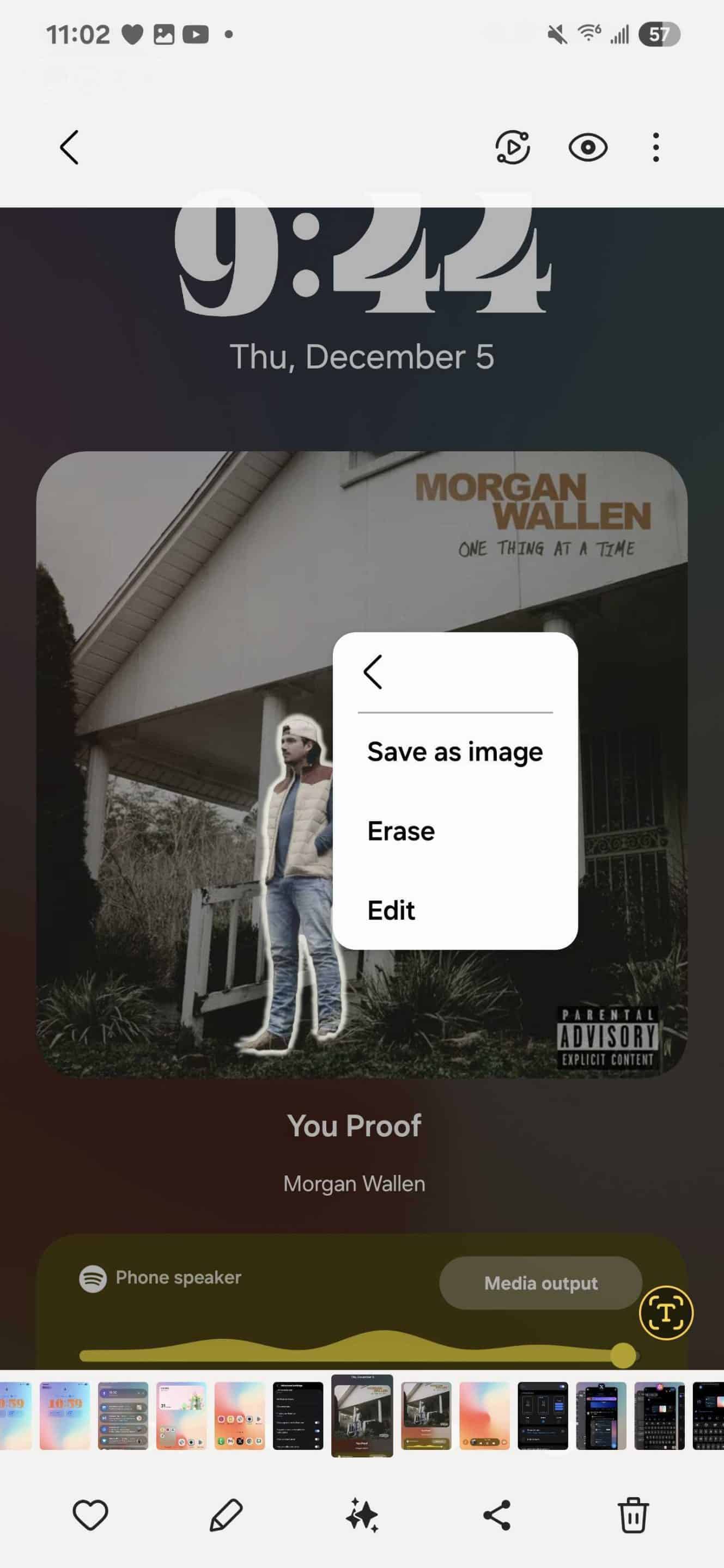
Task: Choose Erase in the popup
Action: [400, 831]
